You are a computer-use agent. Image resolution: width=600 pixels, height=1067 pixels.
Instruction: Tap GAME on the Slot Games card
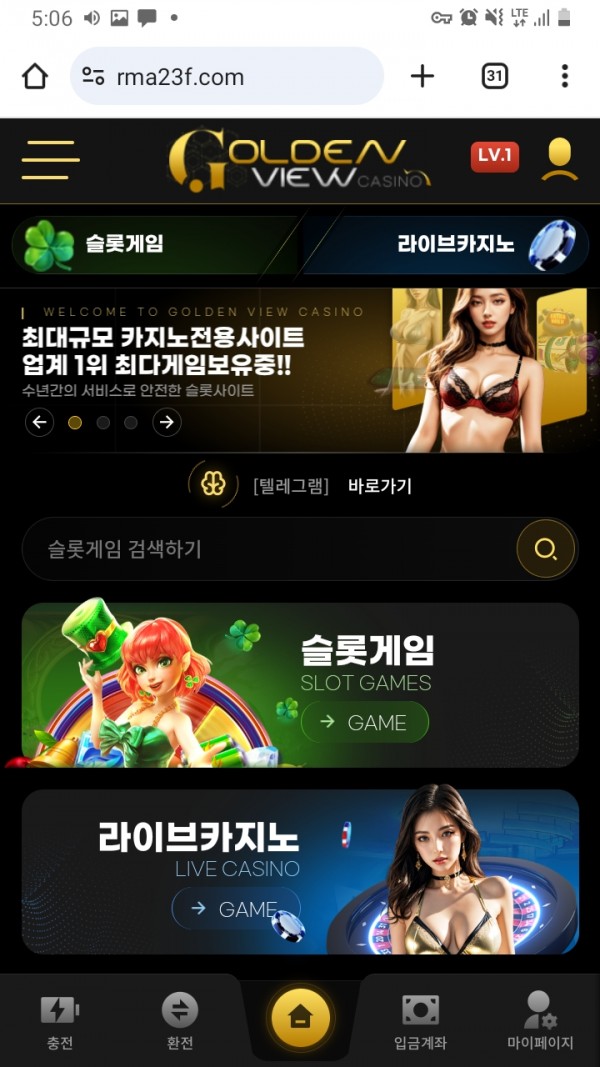pos(365,722)
